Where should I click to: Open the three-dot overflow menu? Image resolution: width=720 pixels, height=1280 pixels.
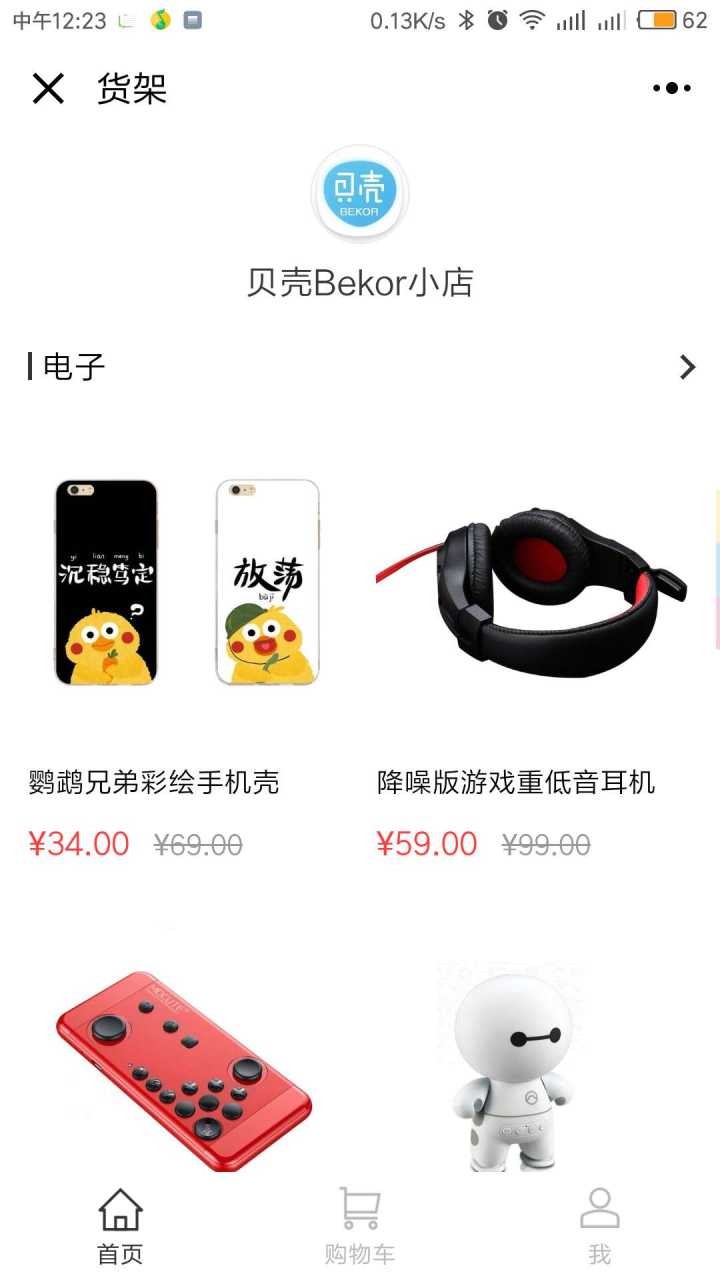coord(671,88)
